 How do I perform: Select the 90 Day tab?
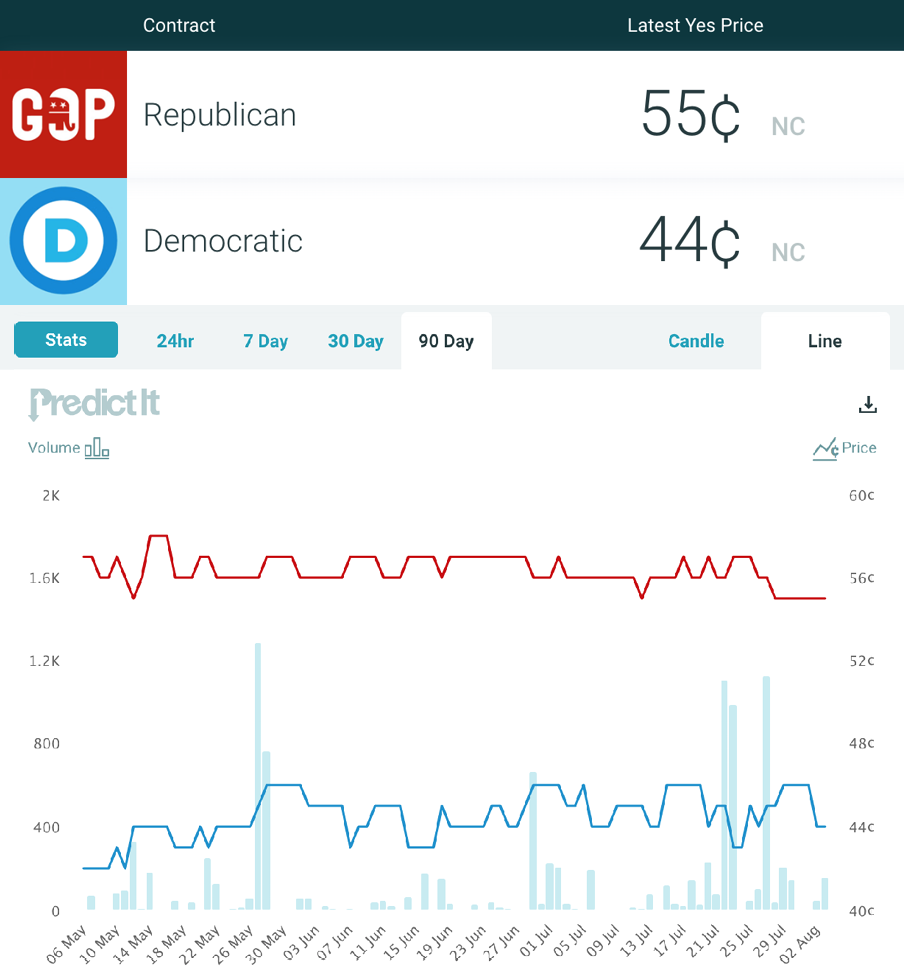tap(446, 341)
